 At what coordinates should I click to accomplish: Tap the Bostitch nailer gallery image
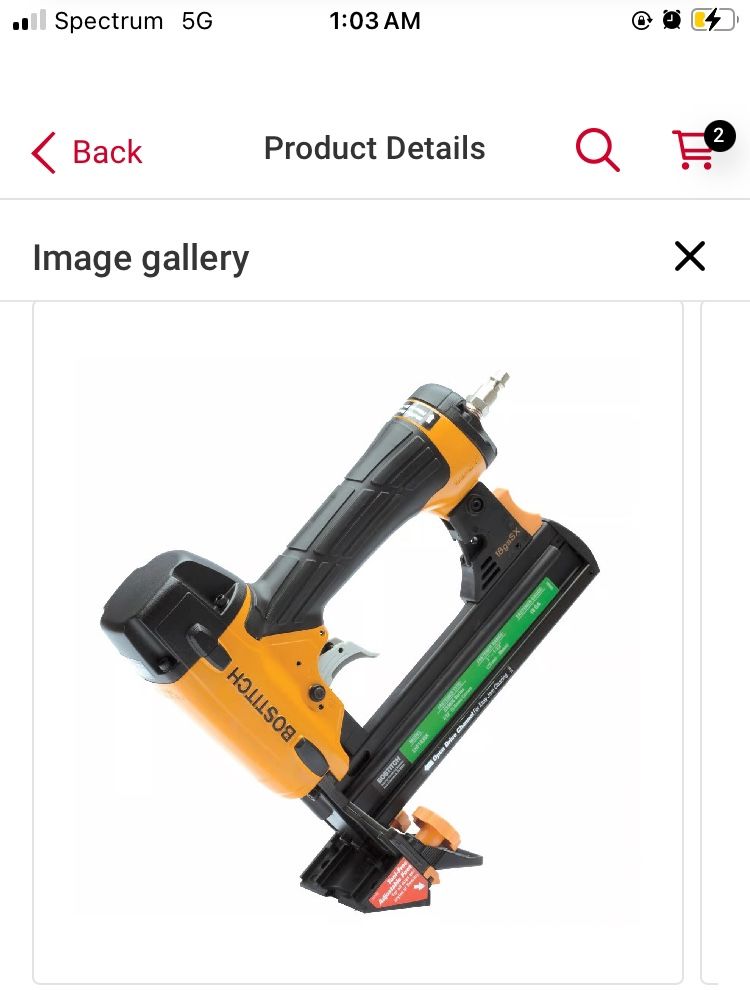pos(358,640)
